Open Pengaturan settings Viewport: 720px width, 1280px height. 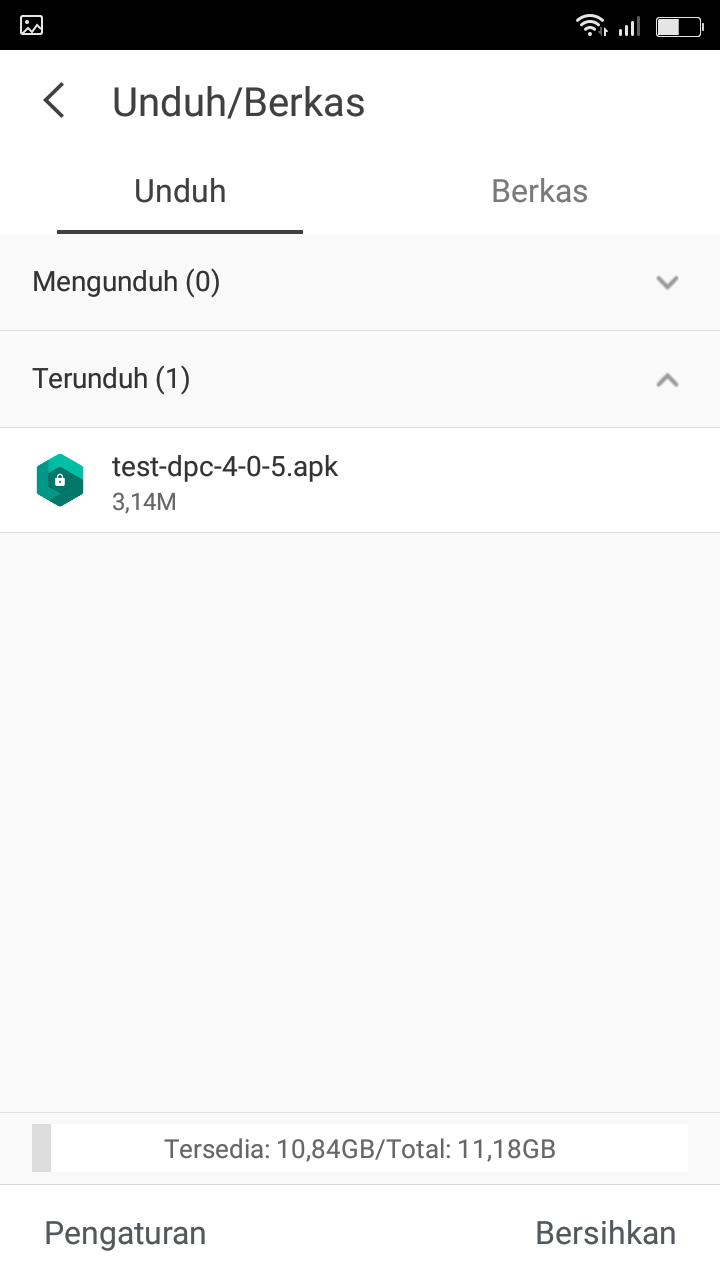pos(125,1233)
